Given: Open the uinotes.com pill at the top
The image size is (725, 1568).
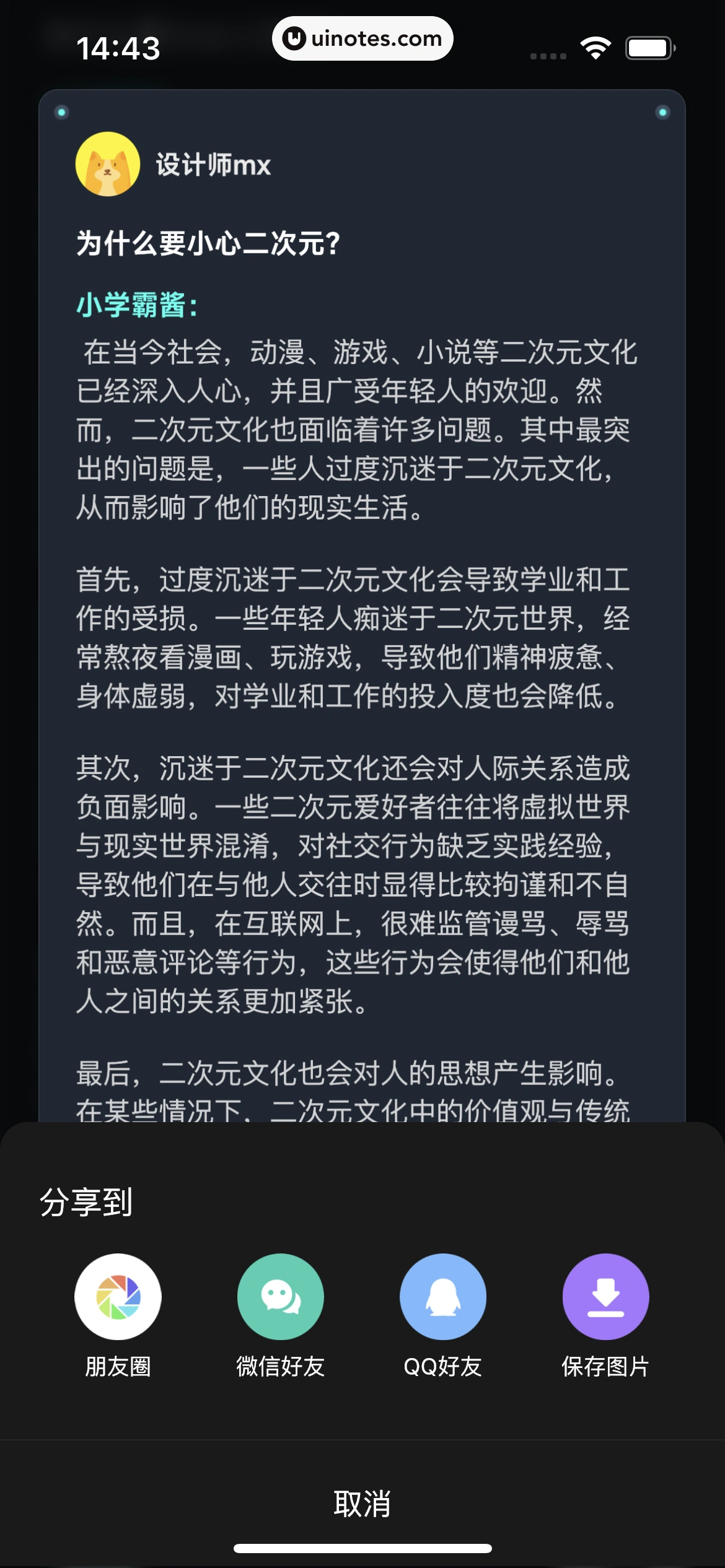Looking at the screenshot, I should coord(362,38).
